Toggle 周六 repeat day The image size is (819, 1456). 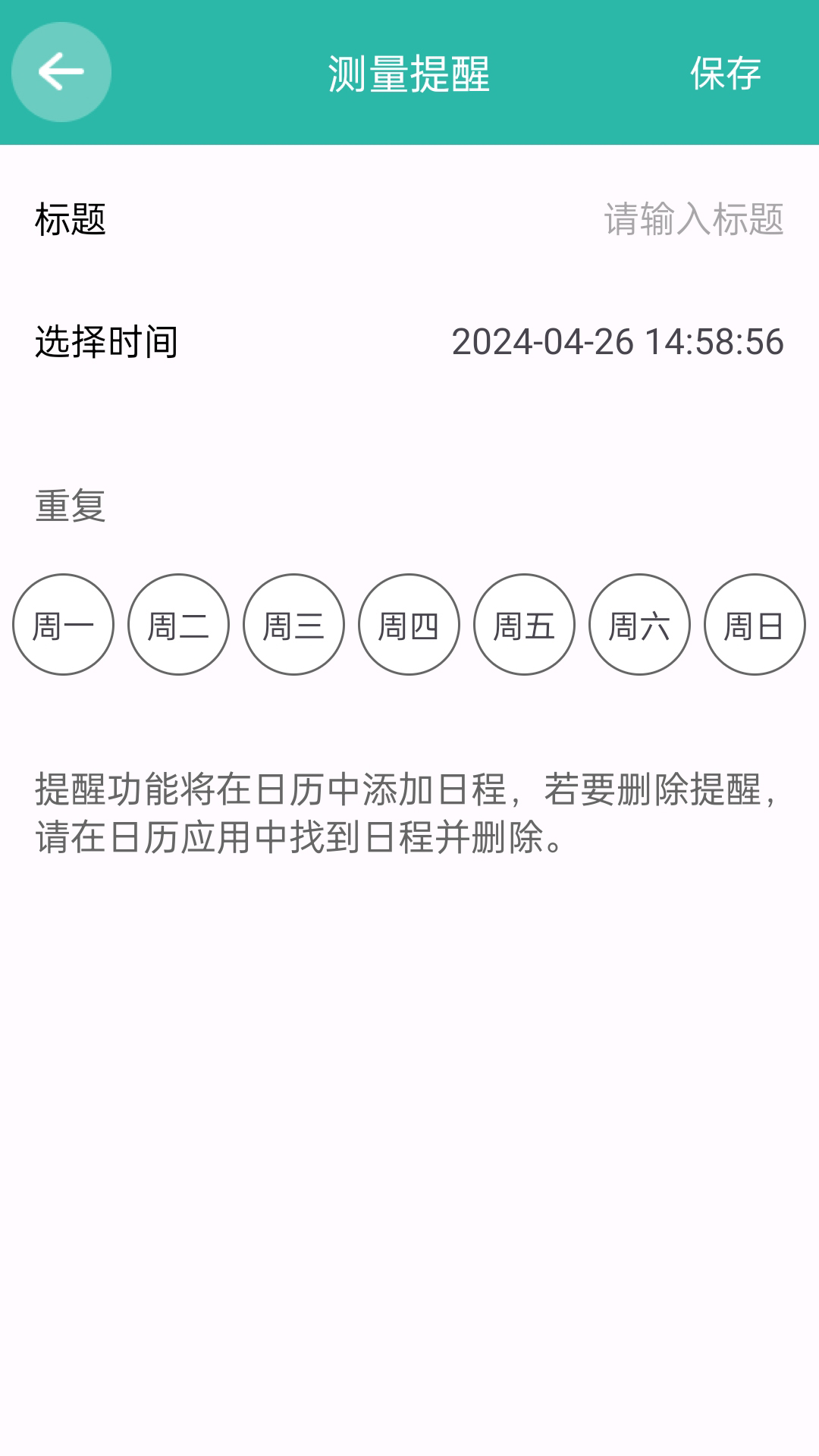pos(639,625)
